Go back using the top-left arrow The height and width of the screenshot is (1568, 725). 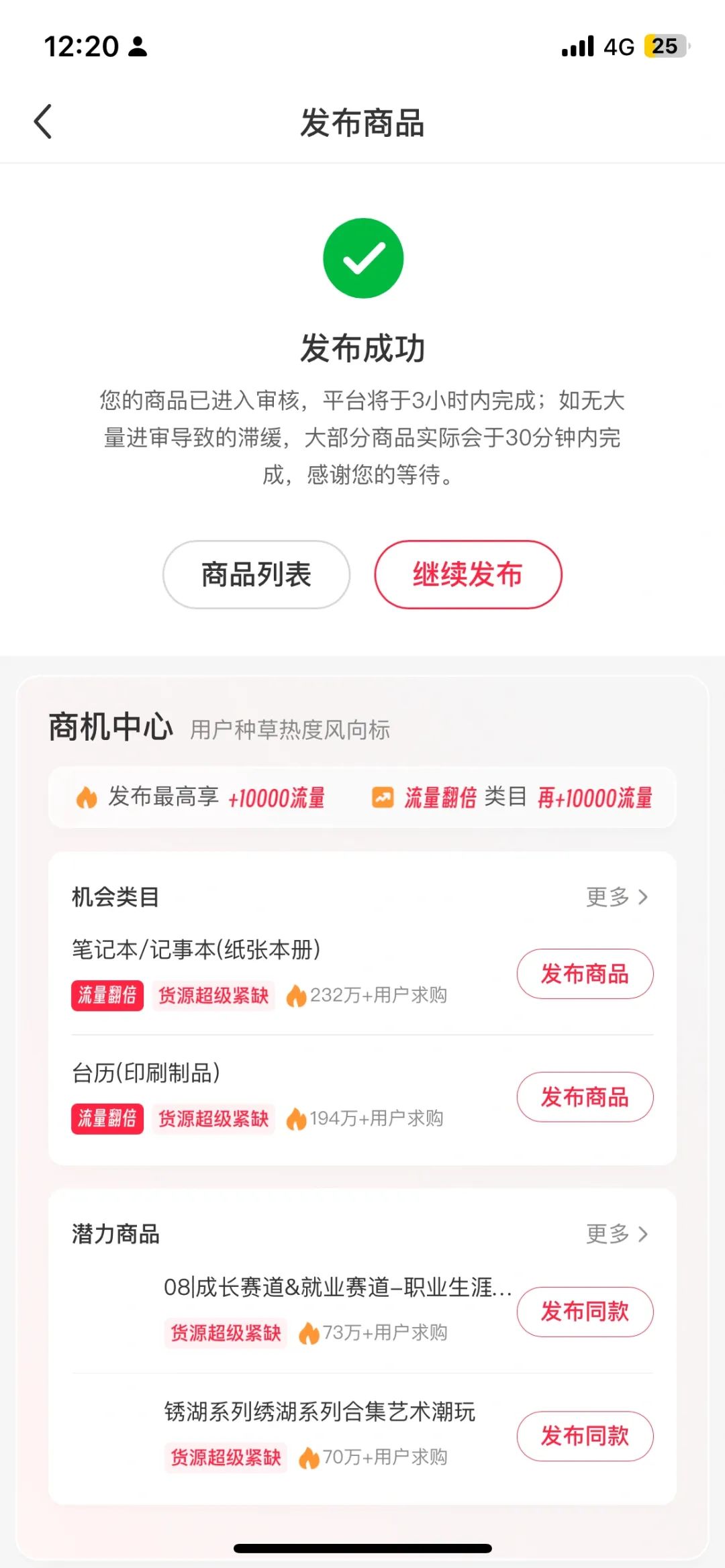point(43,122)
